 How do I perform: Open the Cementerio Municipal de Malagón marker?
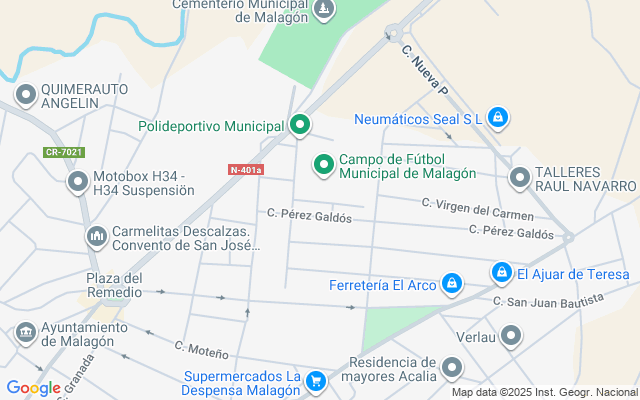[x=324, y=9]
